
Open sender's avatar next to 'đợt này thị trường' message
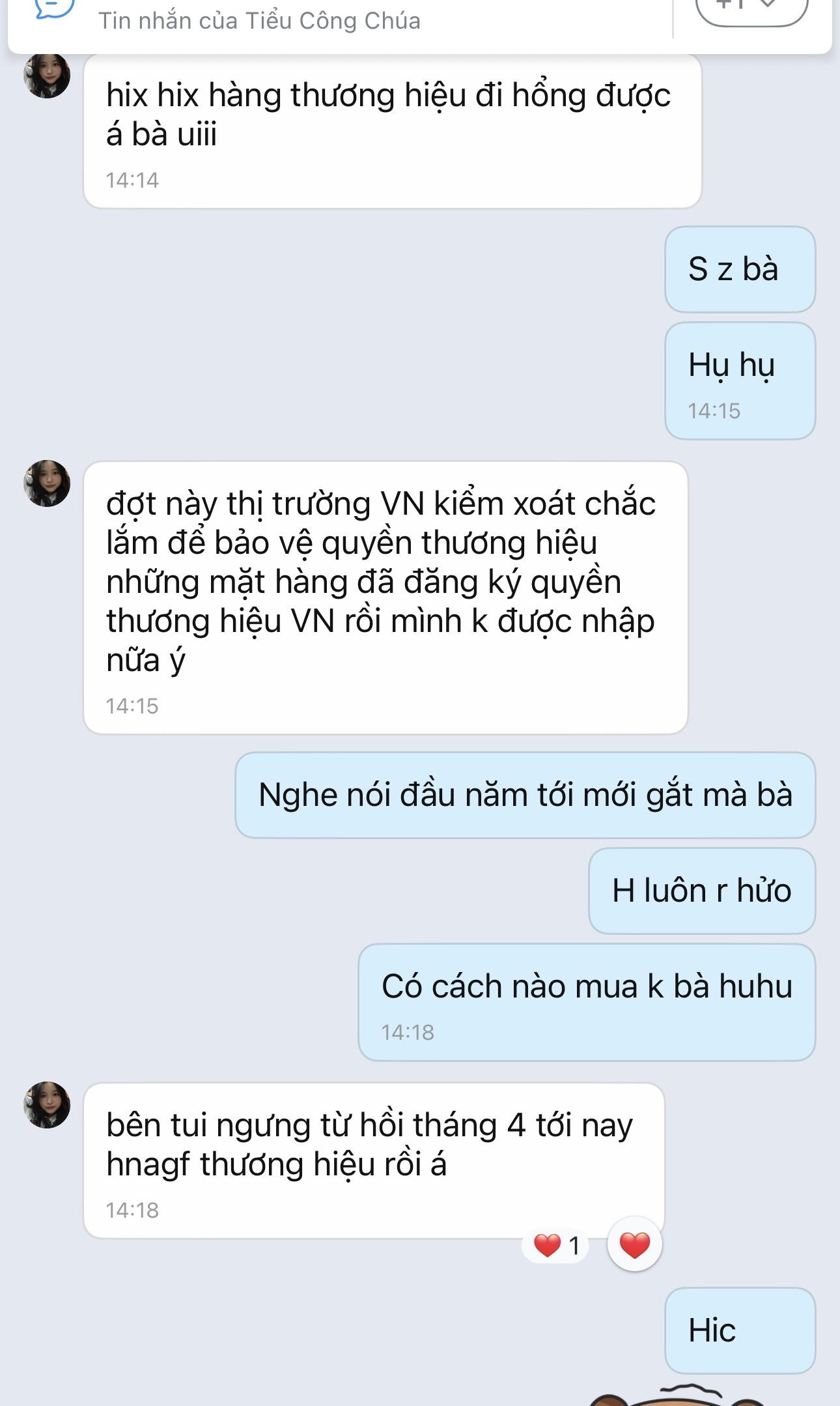[47, 483]
